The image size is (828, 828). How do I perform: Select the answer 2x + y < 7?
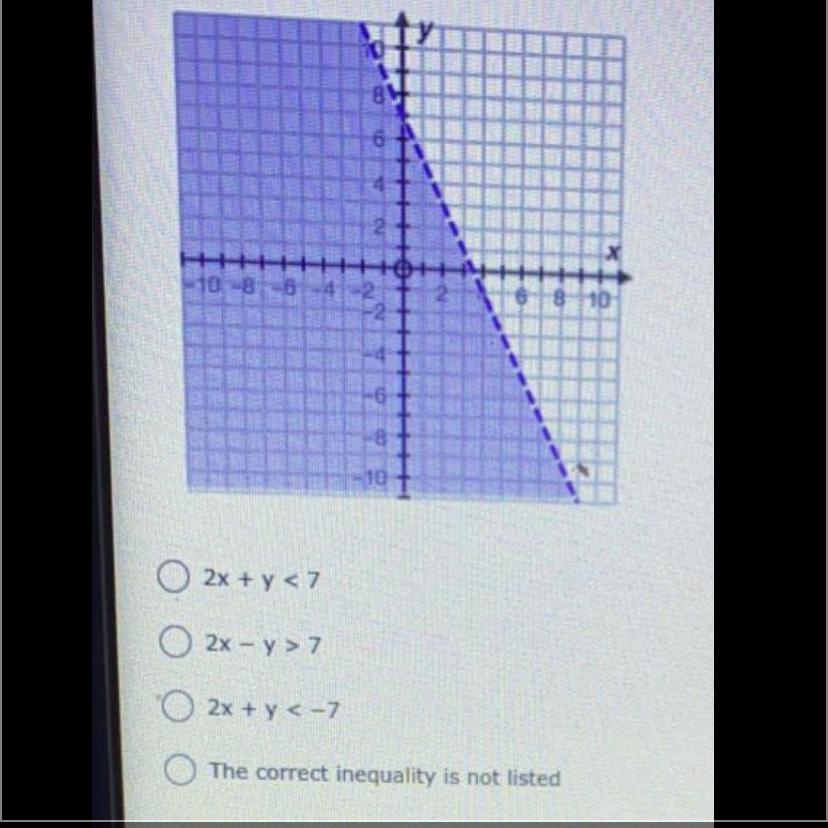click(174, 578)
